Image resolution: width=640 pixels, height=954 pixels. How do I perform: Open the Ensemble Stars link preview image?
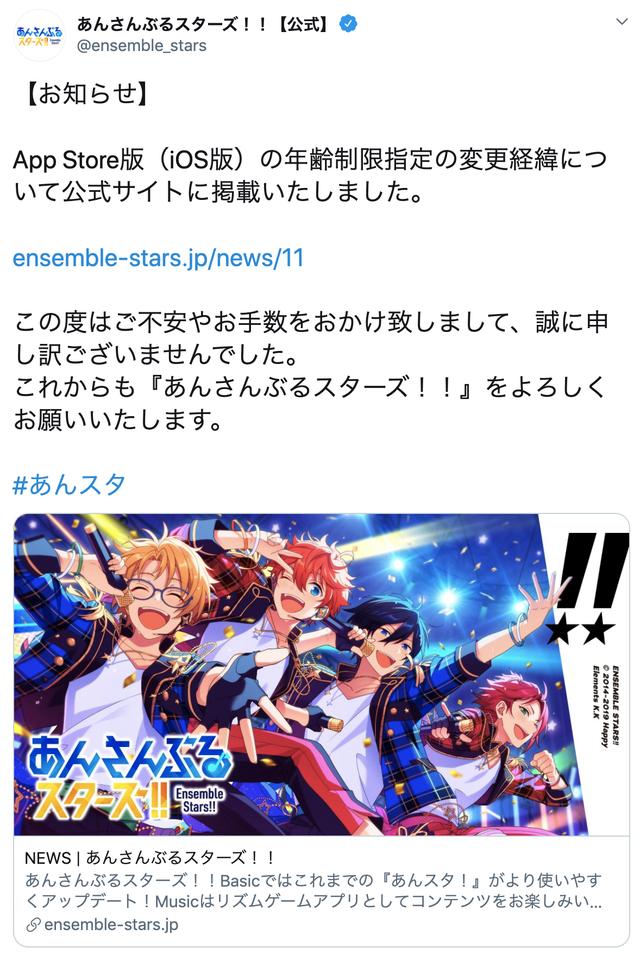321,675
